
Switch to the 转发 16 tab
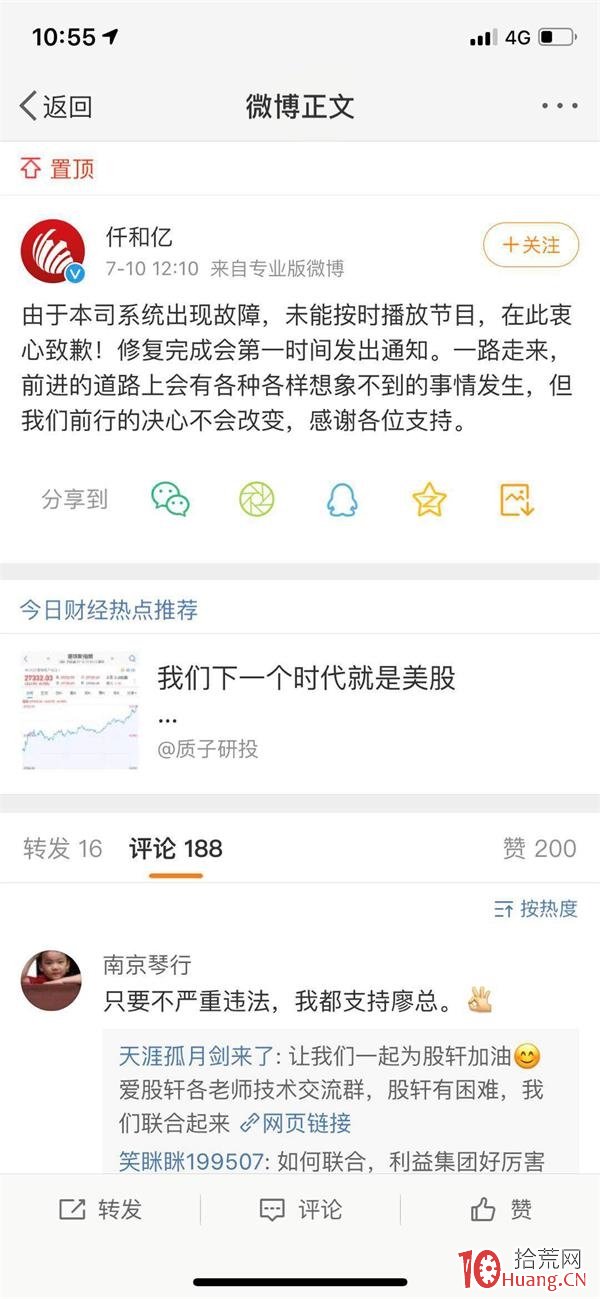pyautogui.click(x=63, y=849)
